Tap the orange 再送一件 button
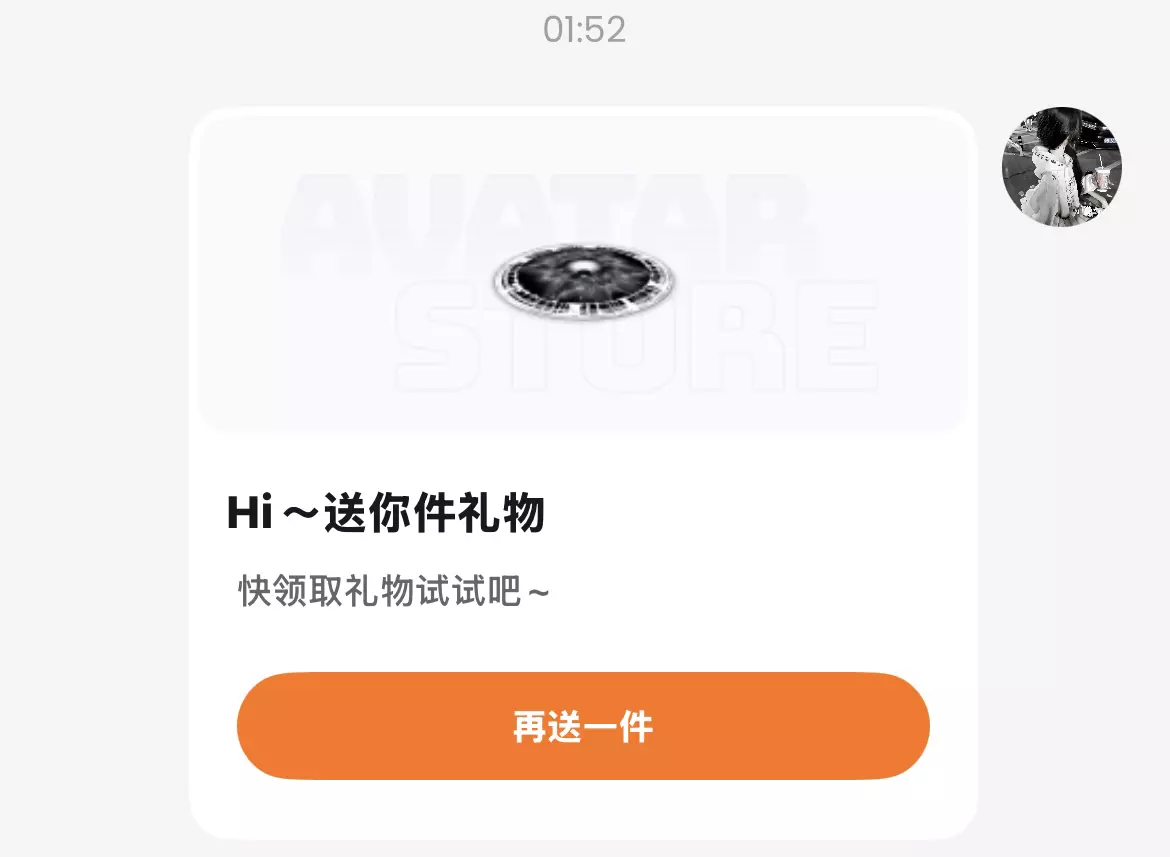Screen dimensions: 1170x857 pos(583,726)
